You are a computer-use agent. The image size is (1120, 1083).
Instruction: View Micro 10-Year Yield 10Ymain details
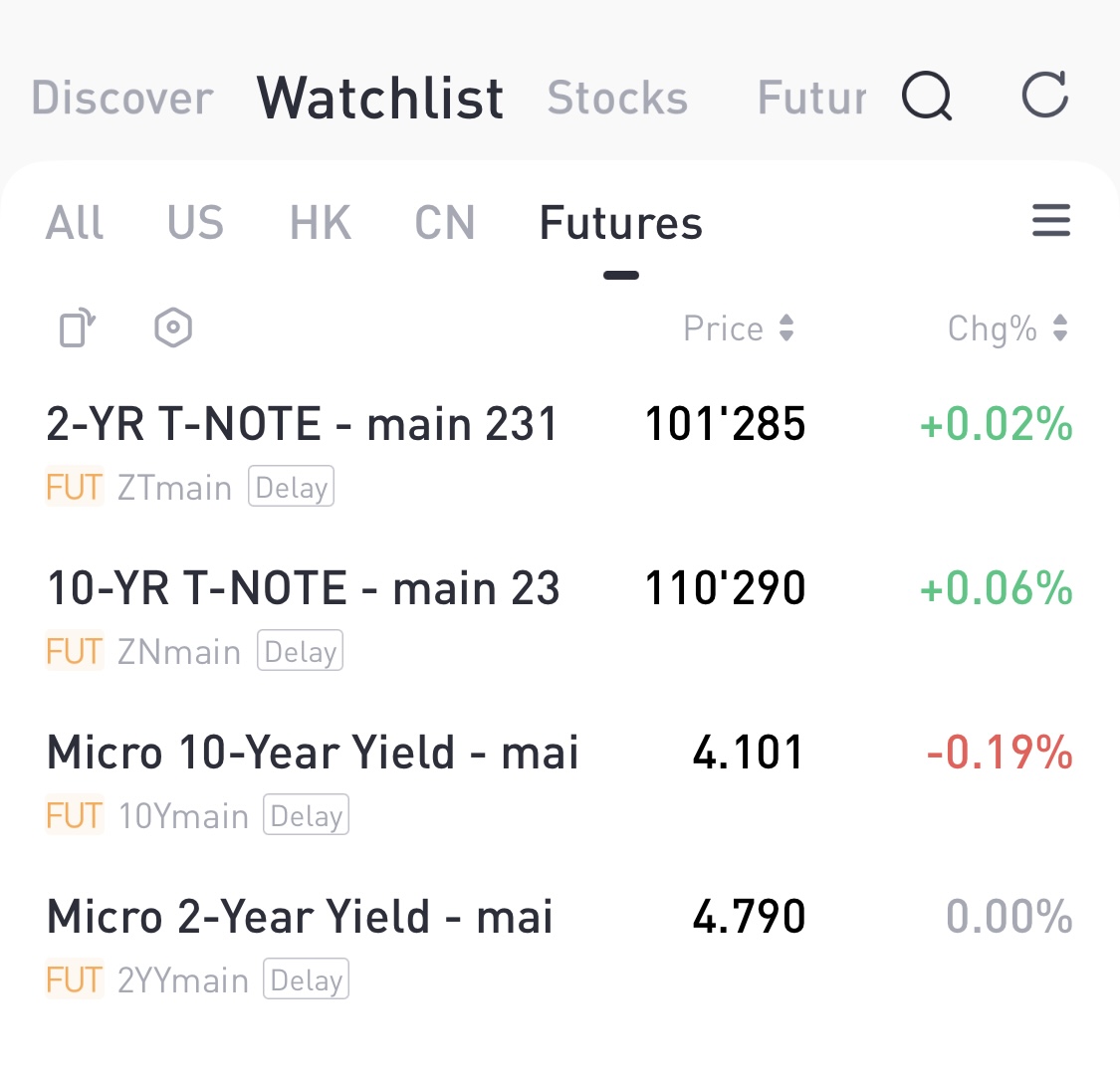(312, 778)
